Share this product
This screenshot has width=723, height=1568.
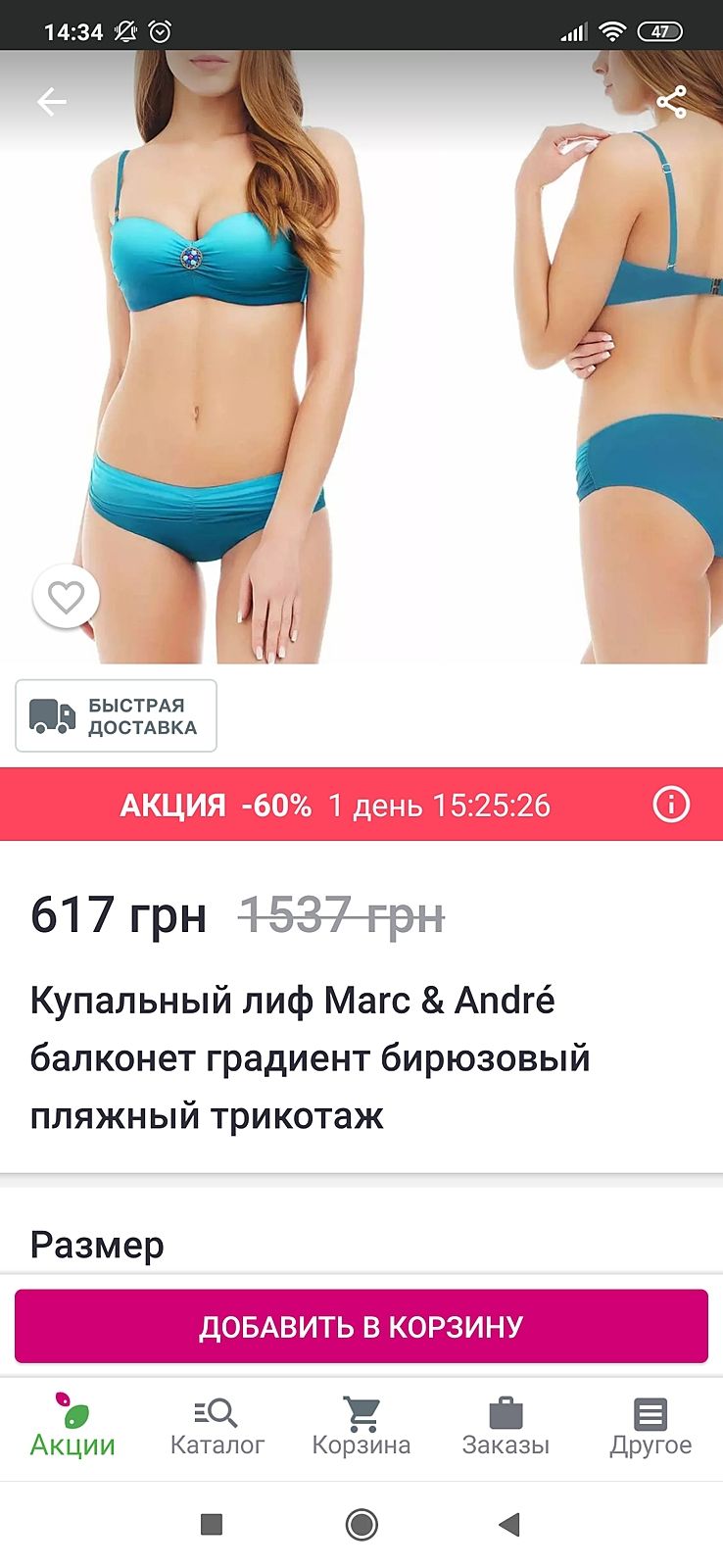[671, 102]
